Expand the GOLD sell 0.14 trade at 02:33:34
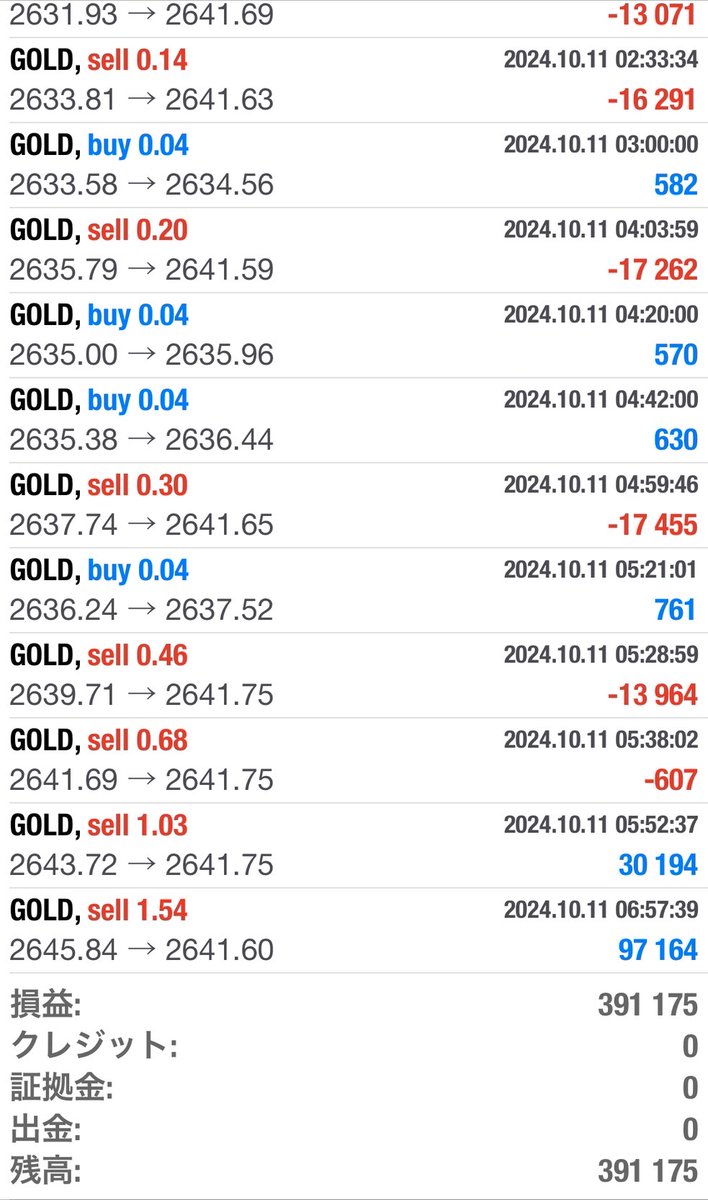The height and width of the screenshot is (1200, 708). click(x=354, y=80)
